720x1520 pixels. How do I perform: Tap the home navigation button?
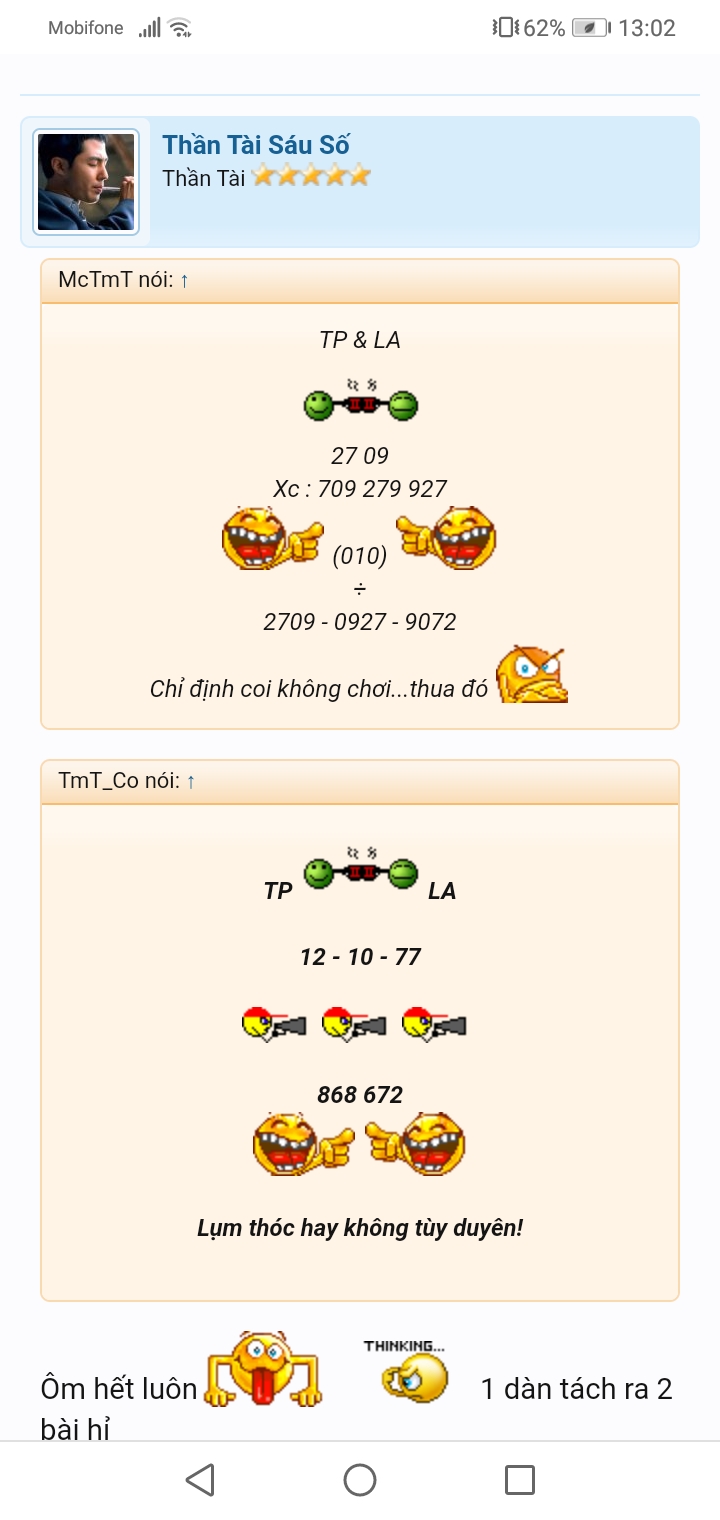pyautogui.click(x=360, y=1478)
